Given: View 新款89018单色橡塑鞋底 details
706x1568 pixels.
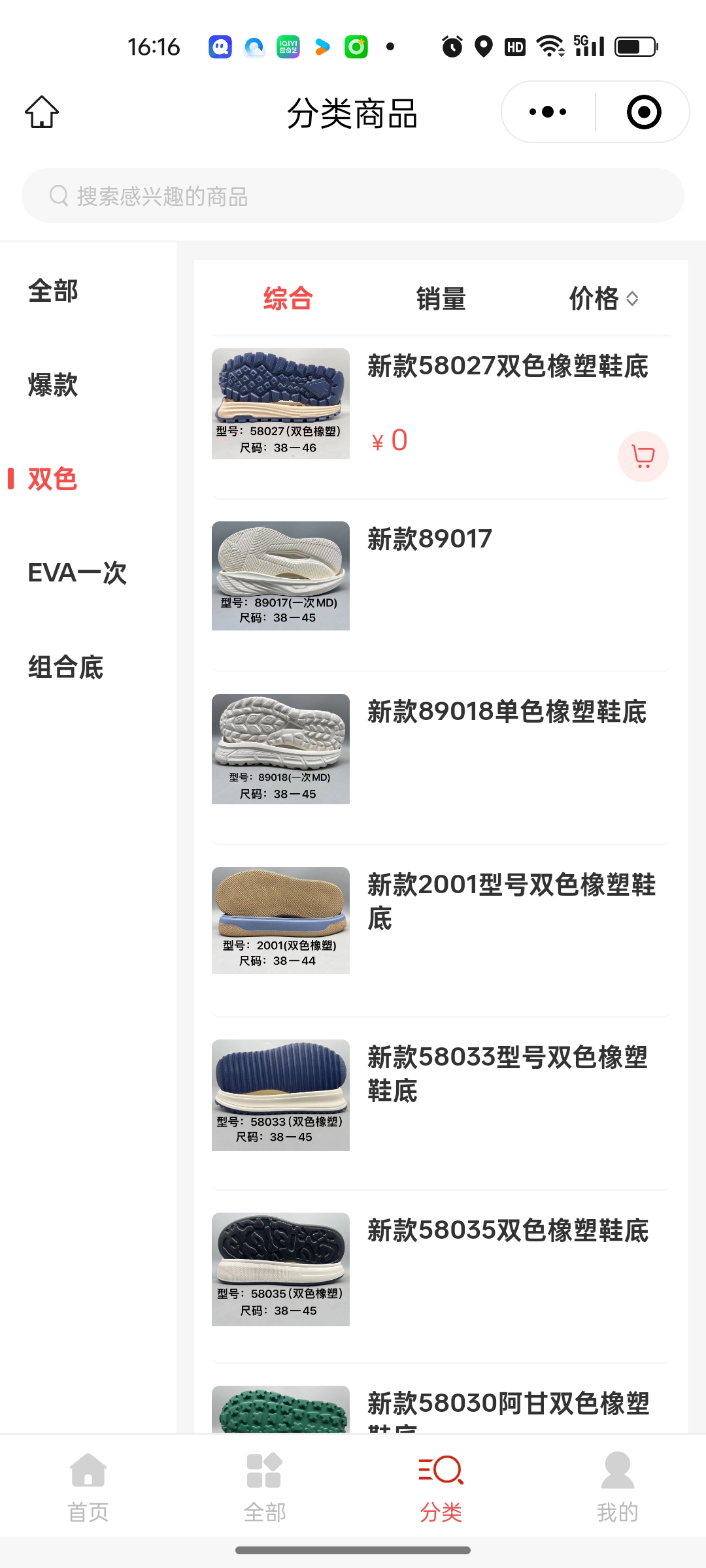Looking at the screenshot, I should (x=506, y=712).
